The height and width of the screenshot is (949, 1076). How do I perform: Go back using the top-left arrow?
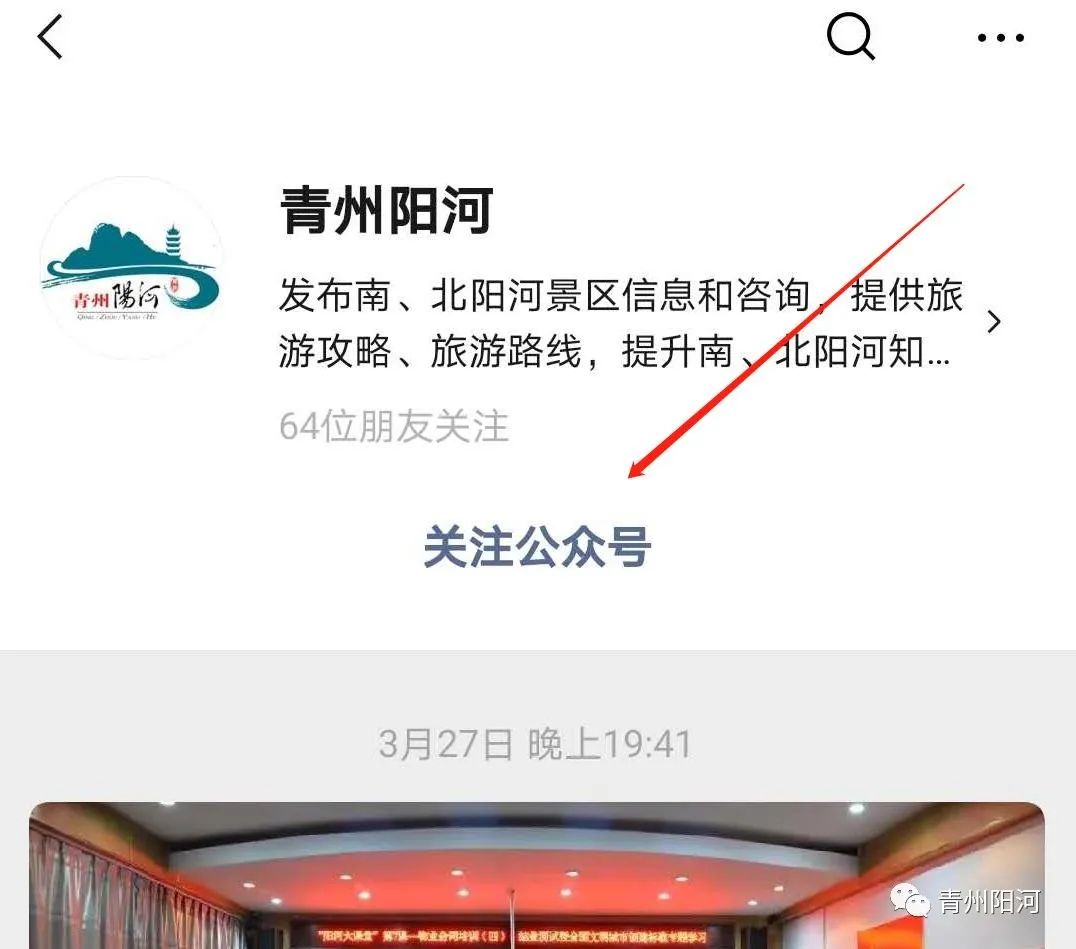pos(50,38)
